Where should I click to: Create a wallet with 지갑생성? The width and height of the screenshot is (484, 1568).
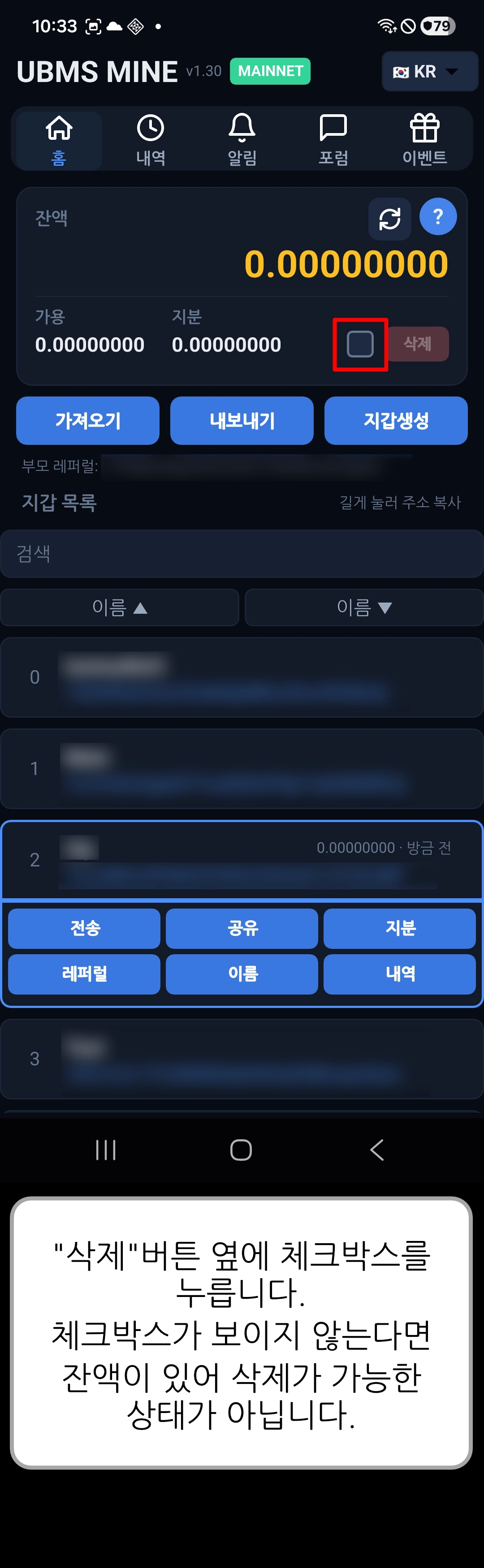(x=396, y=421)
